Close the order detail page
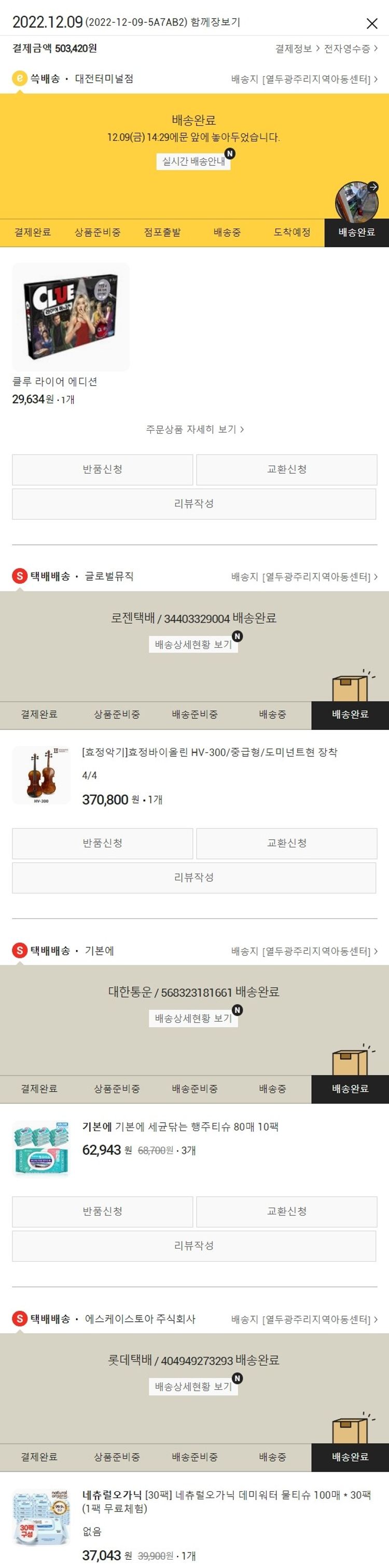The height and width of the screenshot is (1568, 389). [371, 24]
